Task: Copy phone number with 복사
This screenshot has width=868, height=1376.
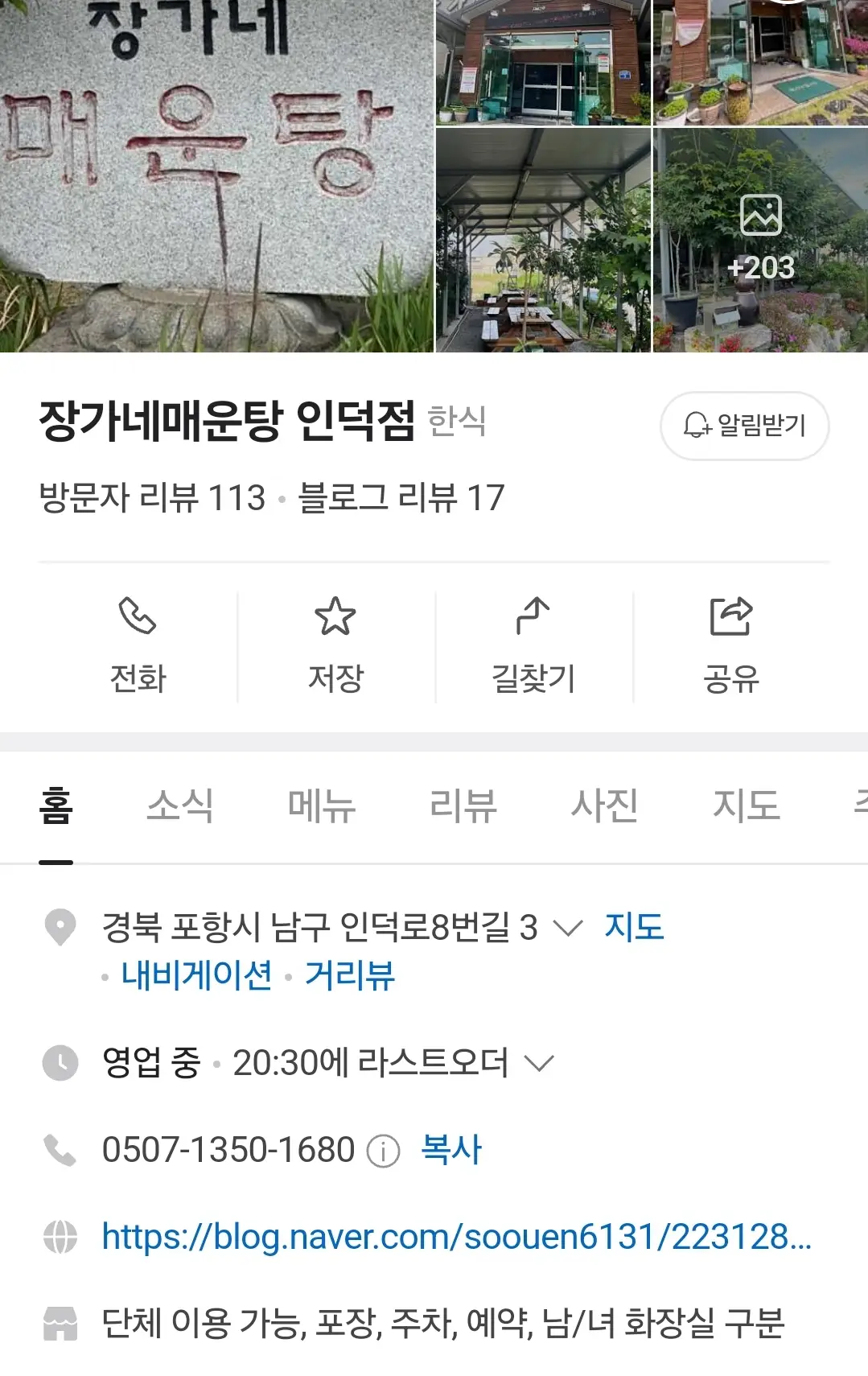Action: [x=451, y=1149]
